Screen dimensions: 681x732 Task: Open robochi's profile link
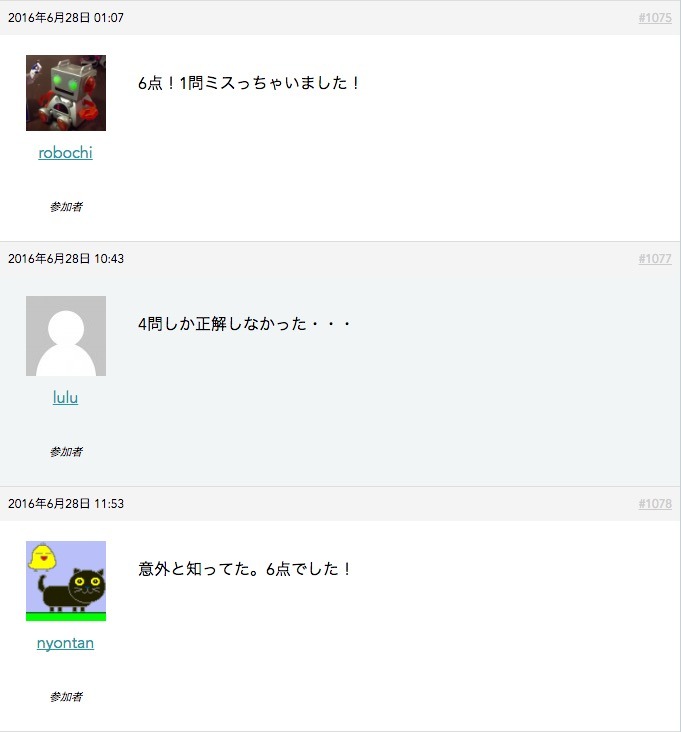(x=65, y=153)
